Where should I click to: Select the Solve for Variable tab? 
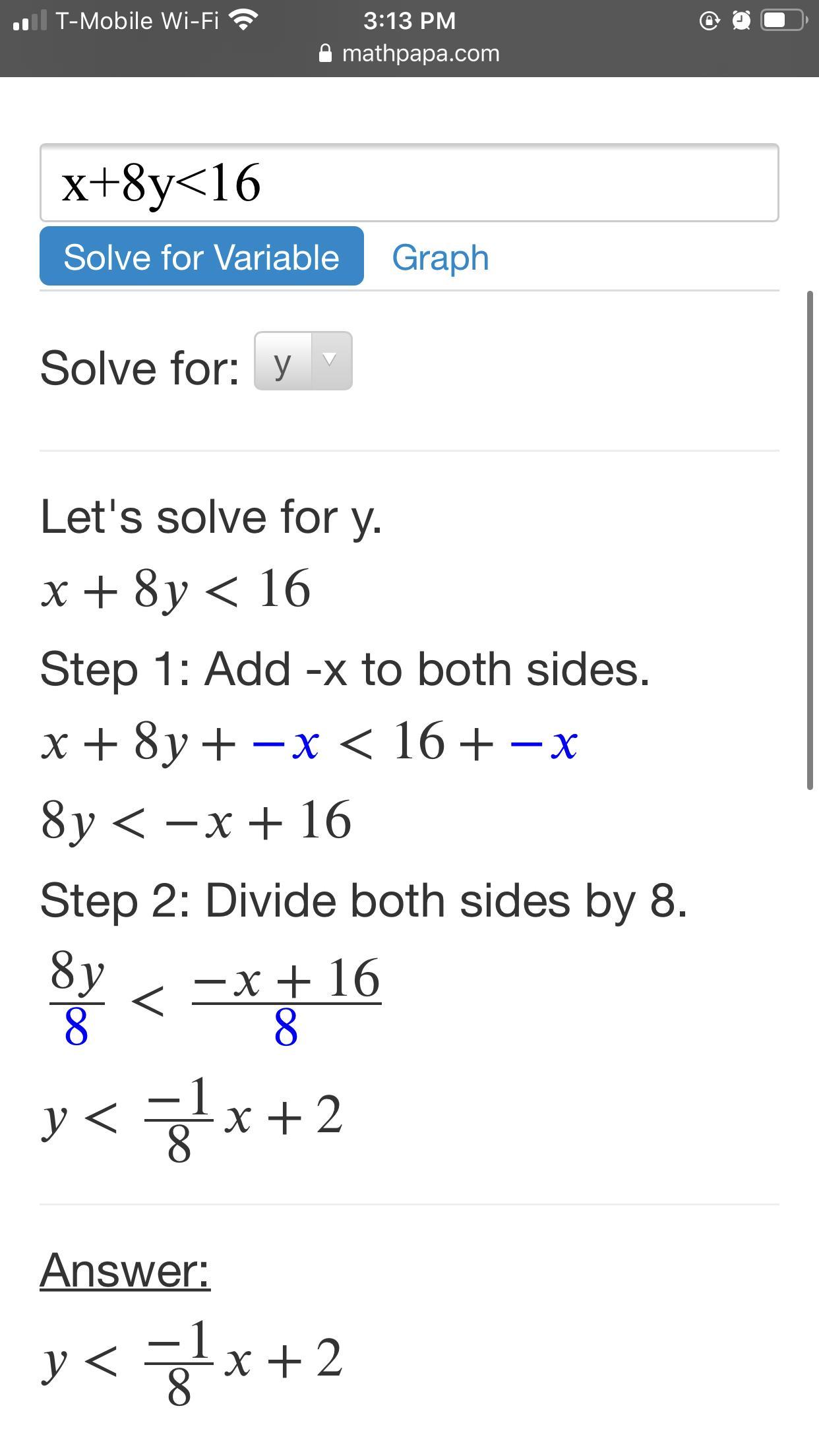[x=202, y=257]
